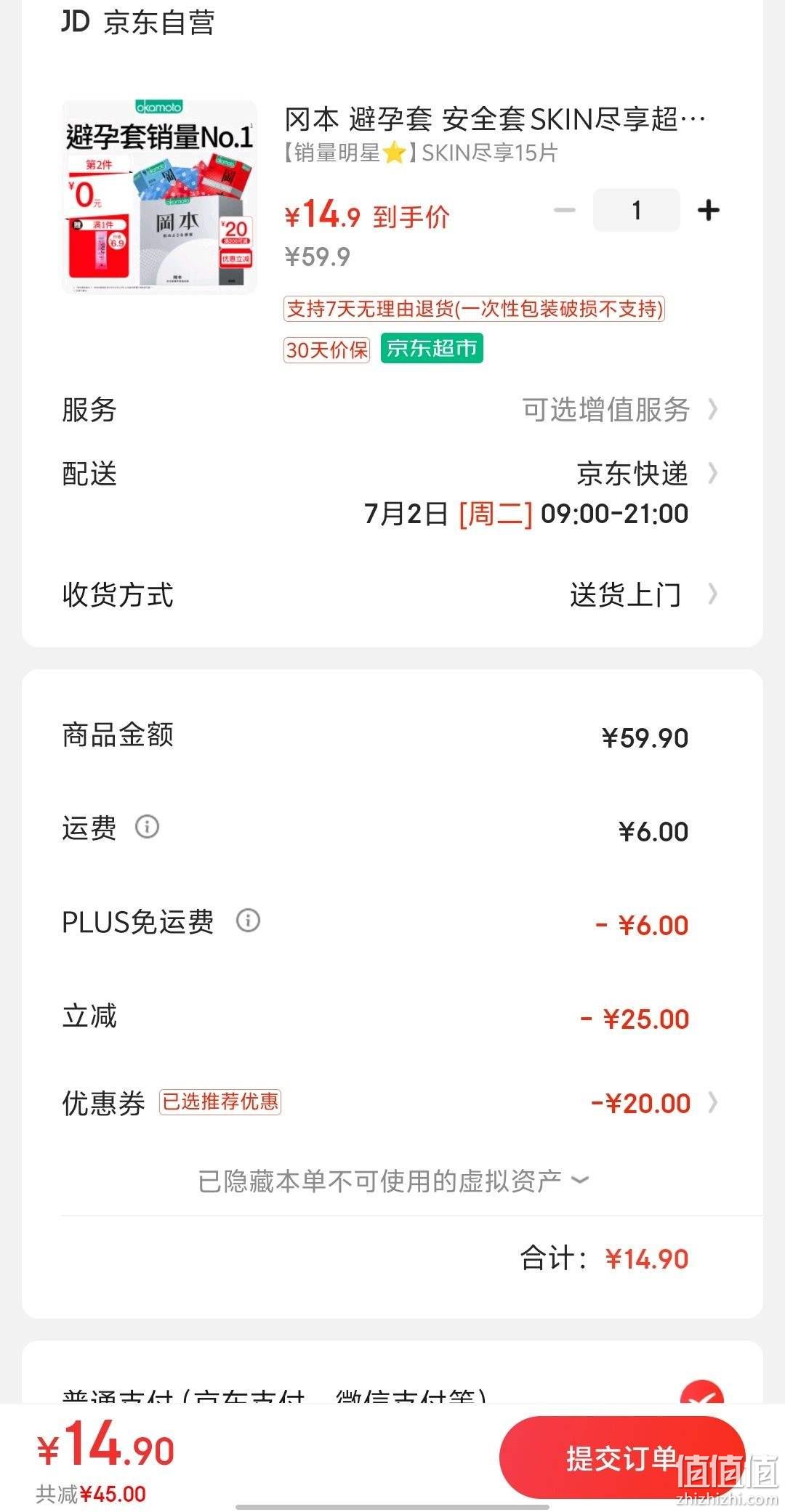Open 收货方式 送货上门 options

(391, 595)
